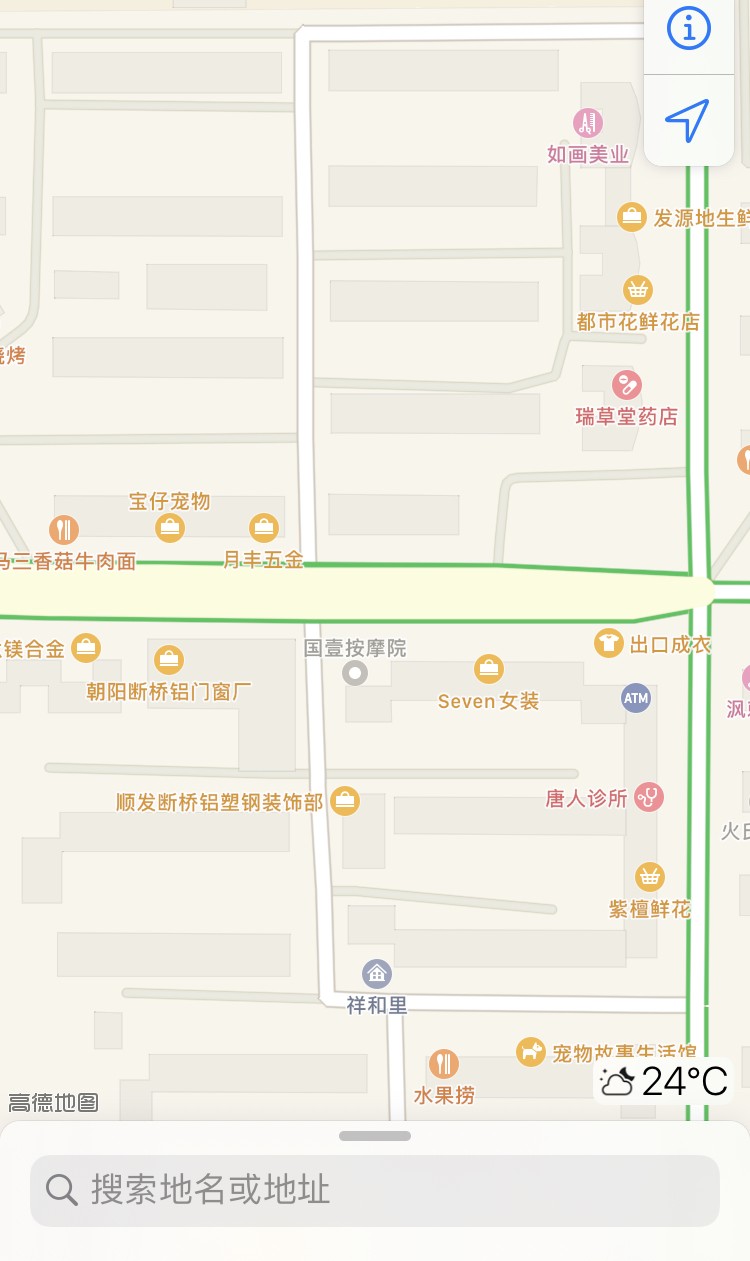Select the ATM marker on the map
Screen dimensions: 750x1261
pos(636,698)
